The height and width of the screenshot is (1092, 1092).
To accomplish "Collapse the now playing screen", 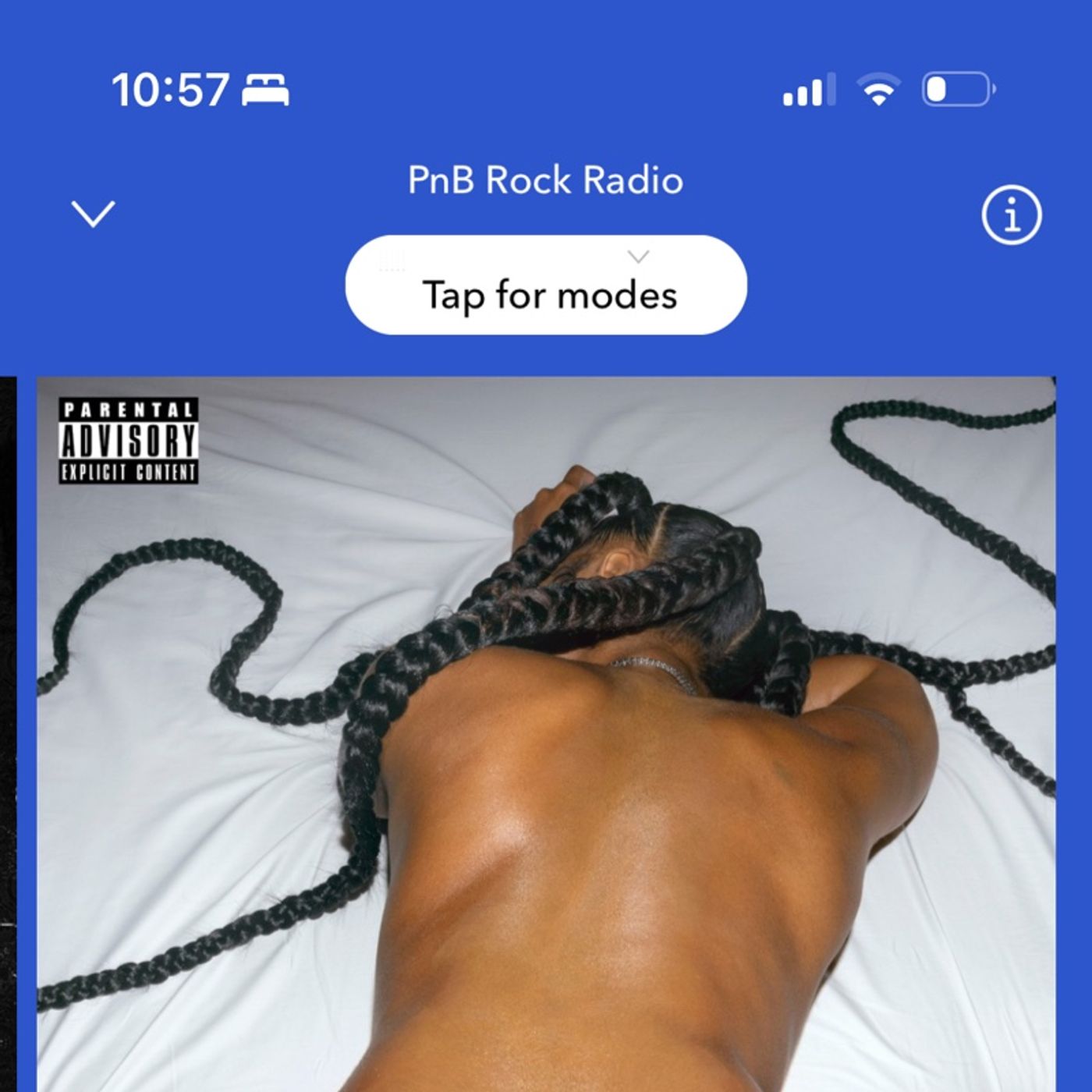I will click(x=93, y=213).
